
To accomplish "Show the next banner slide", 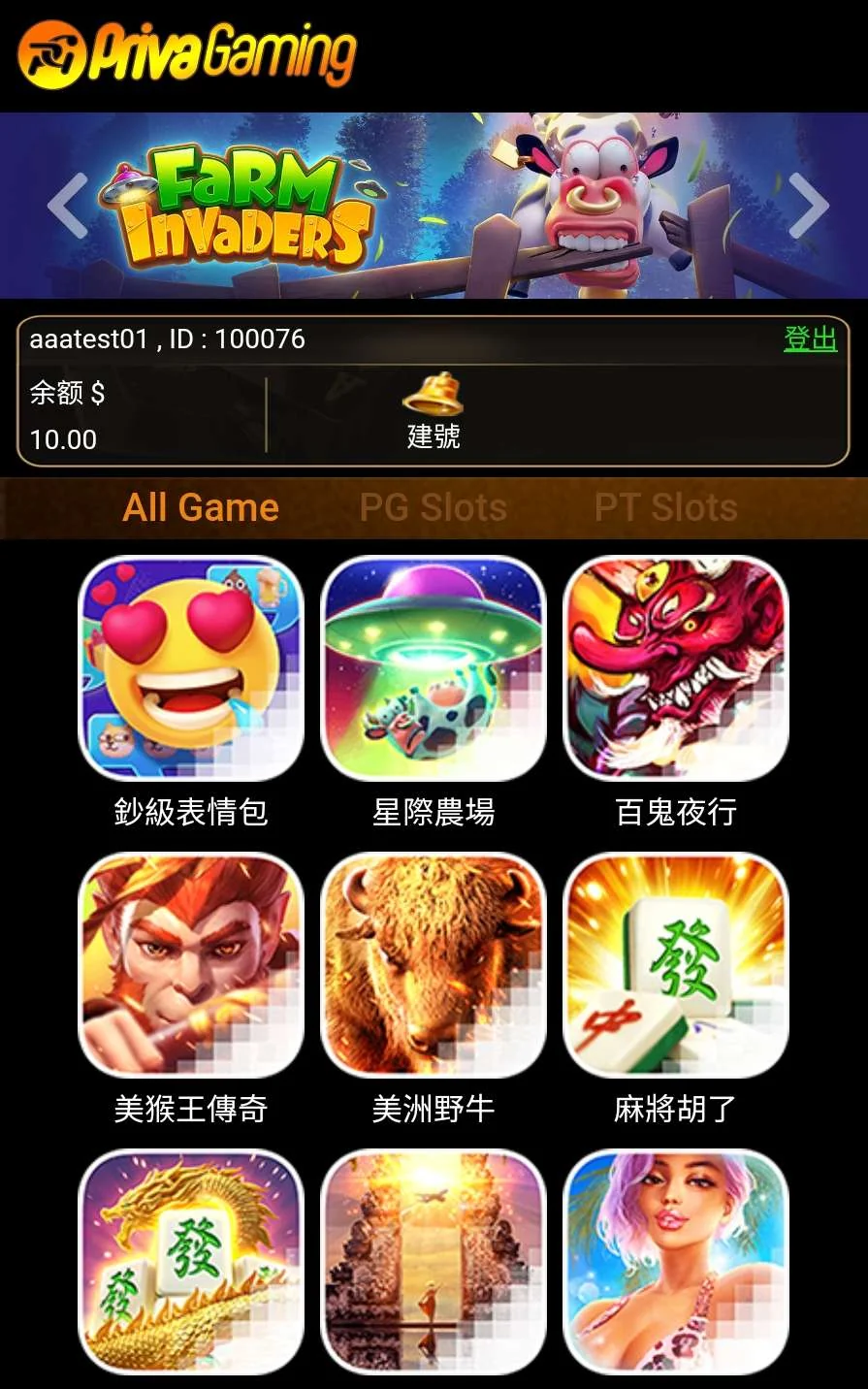I will [808, 205].
